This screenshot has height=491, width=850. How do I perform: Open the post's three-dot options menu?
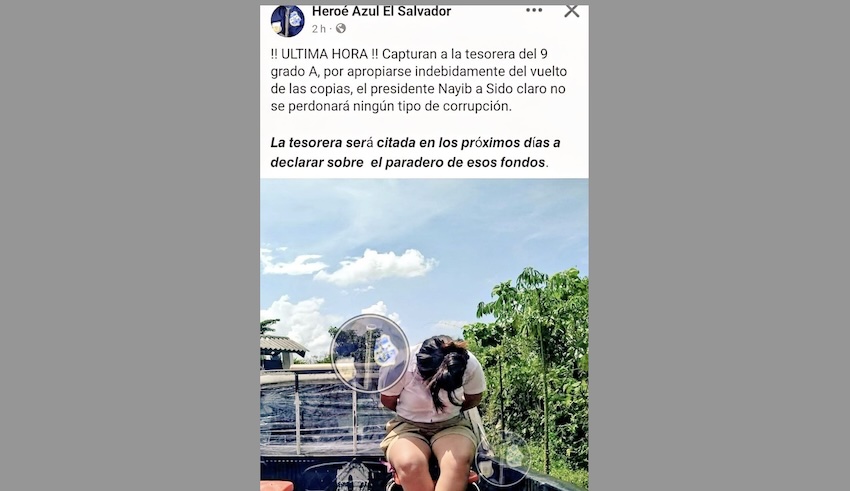click(x=534, y=11)
